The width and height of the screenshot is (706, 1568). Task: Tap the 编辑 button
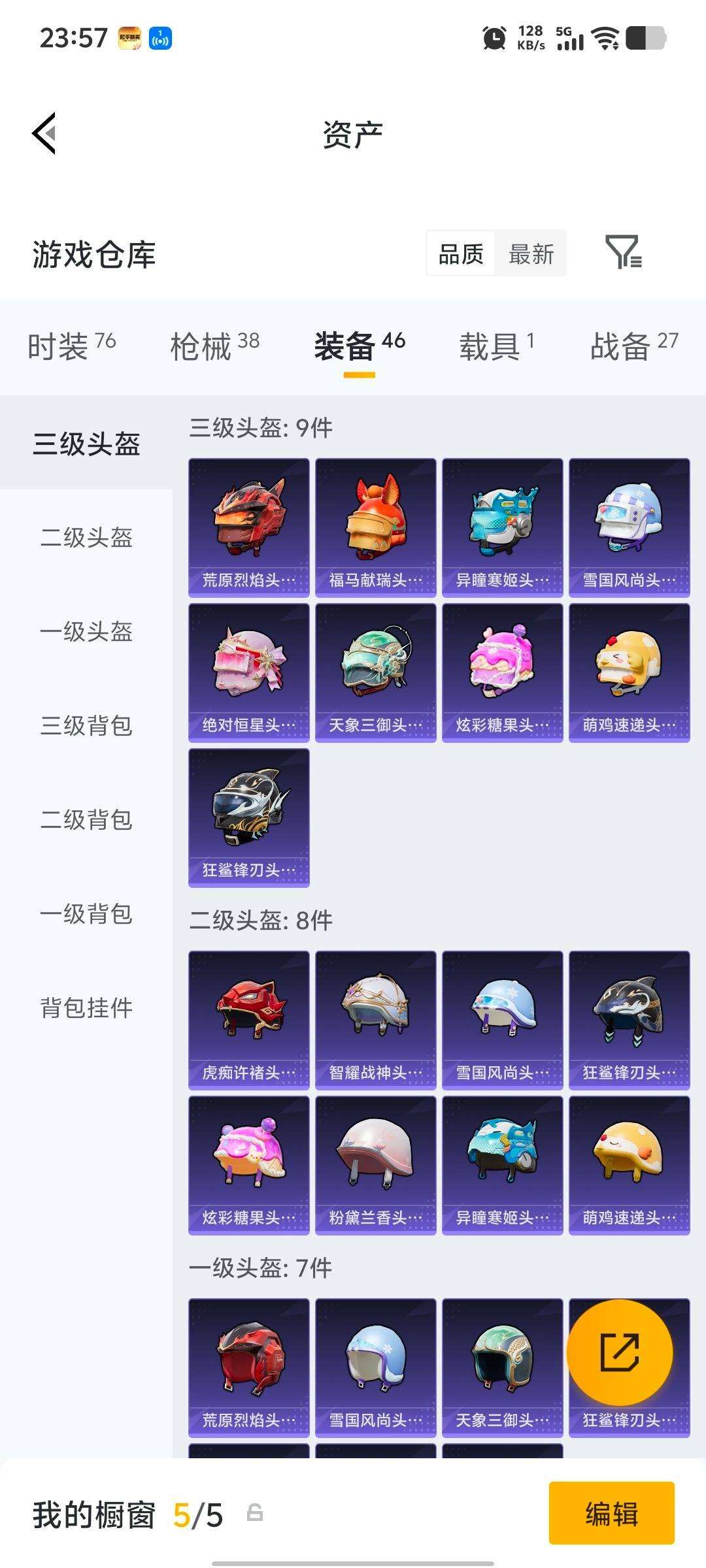coord(611,1513)
